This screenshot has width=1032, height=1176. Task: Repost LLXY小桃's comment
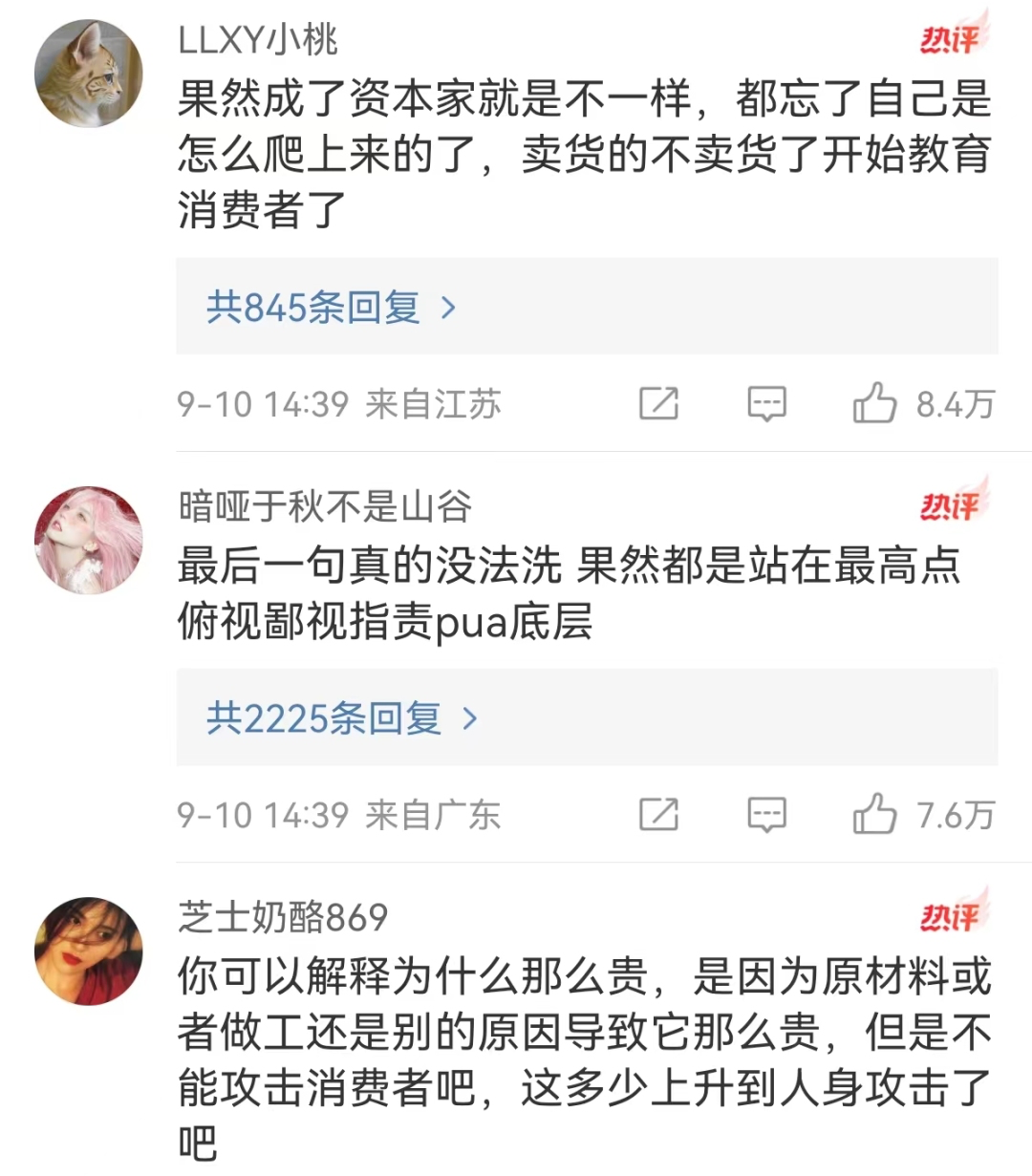(x=658, y=404)
